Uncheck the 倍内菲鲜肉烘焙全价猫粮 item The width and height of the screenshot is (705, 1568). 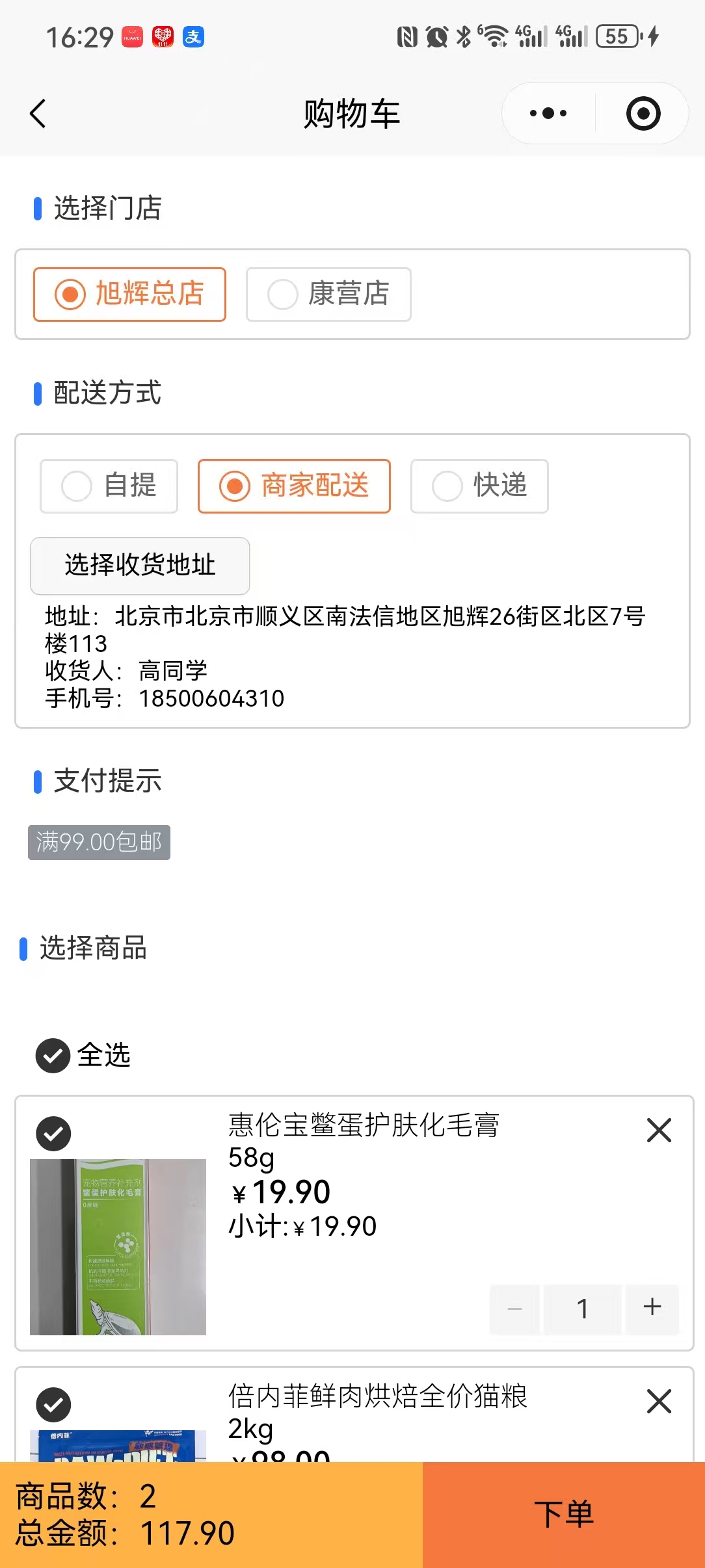pos(53,1404)
